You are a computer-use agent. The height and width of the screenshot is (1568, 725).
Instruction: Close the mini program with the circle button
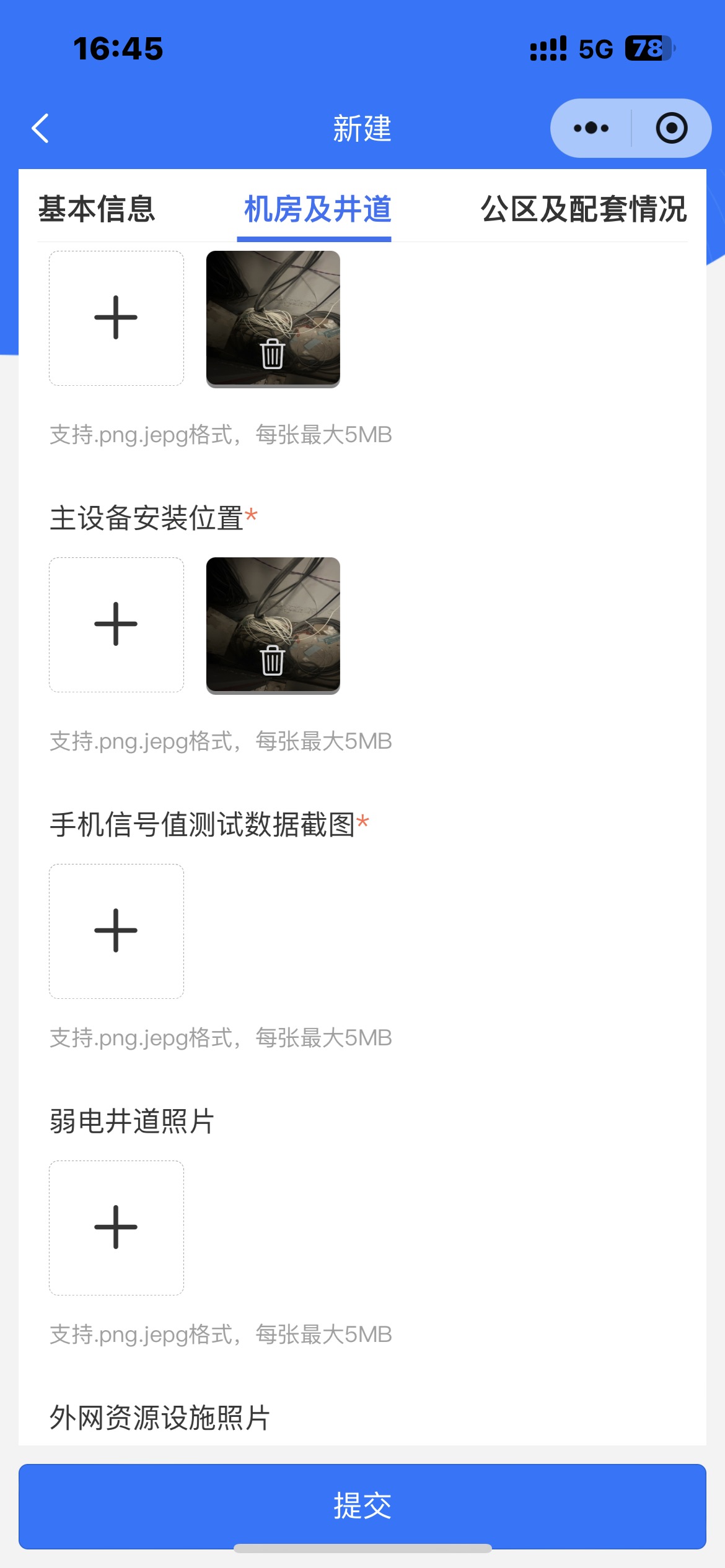pos(671,128)
